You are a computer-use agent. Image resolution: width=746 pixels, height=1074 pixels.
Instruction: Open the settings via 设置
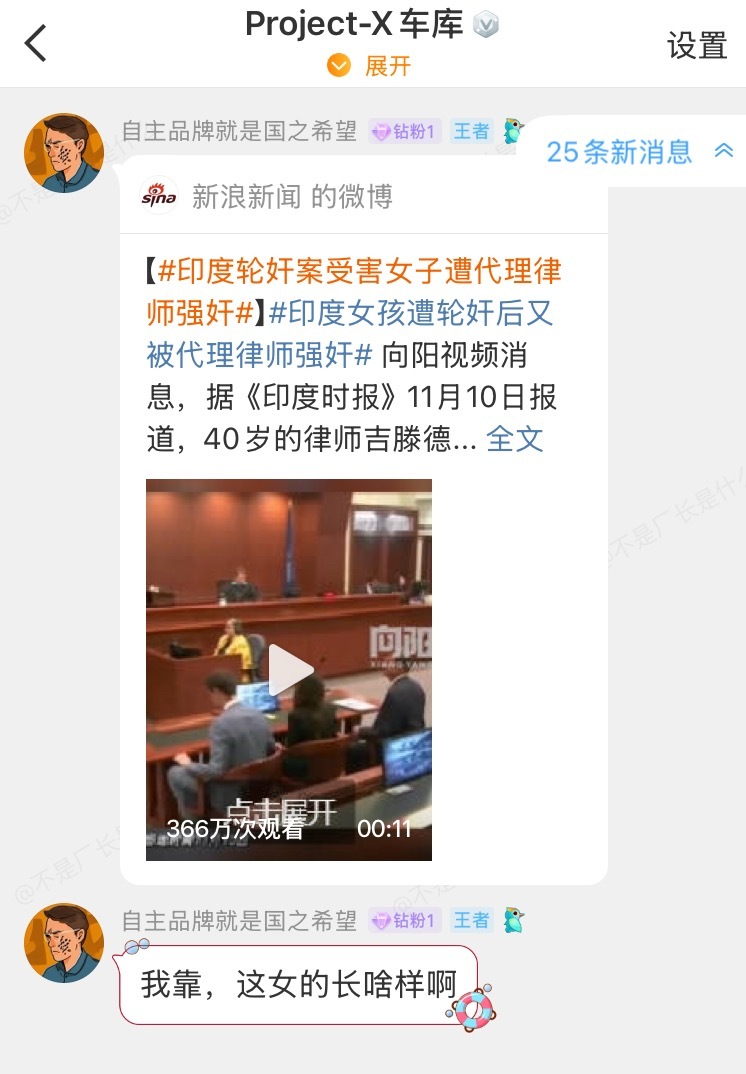tap(697, 45)
